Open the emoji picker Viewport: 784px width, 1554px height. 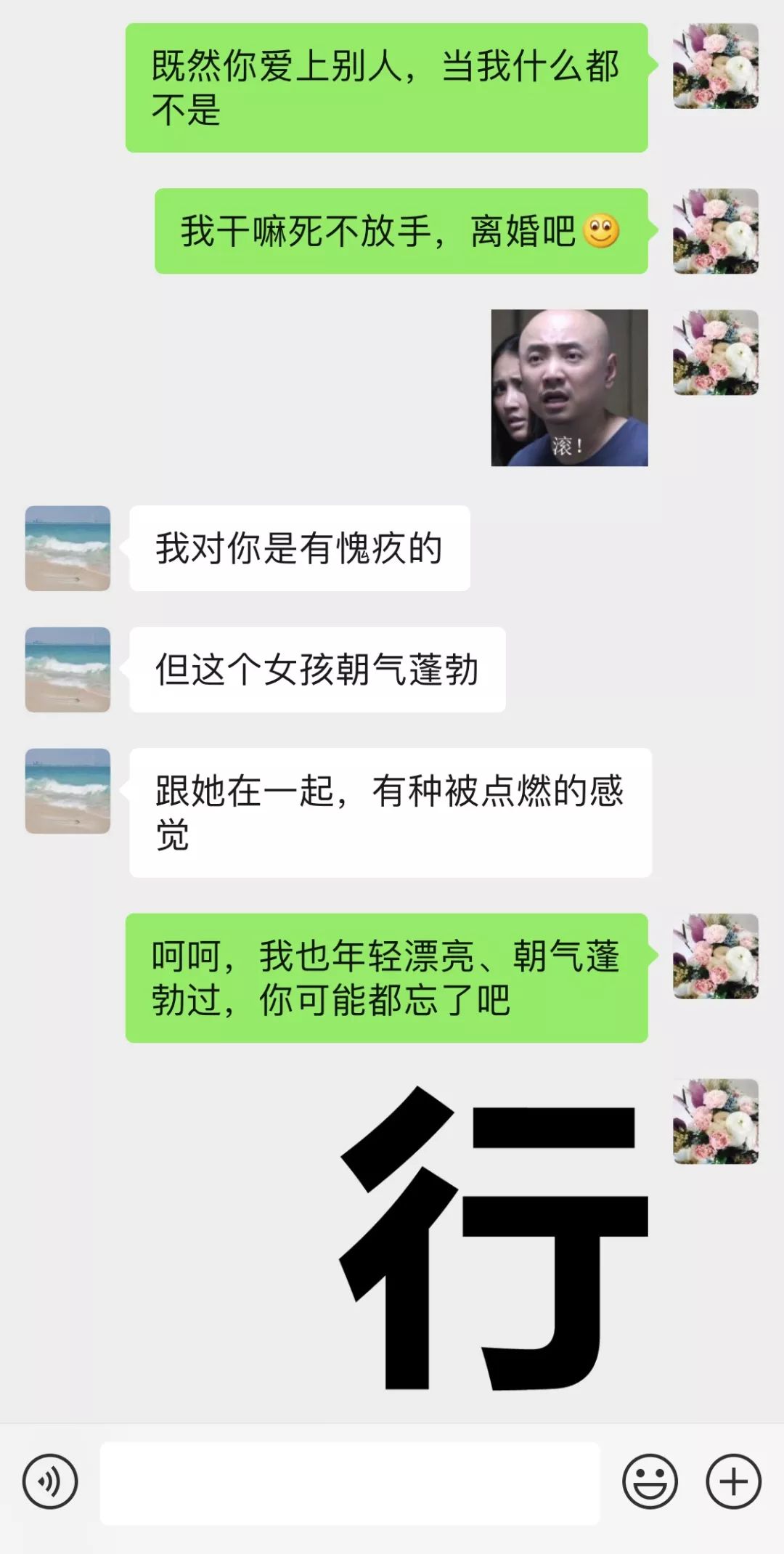[x=650, y=1481]
